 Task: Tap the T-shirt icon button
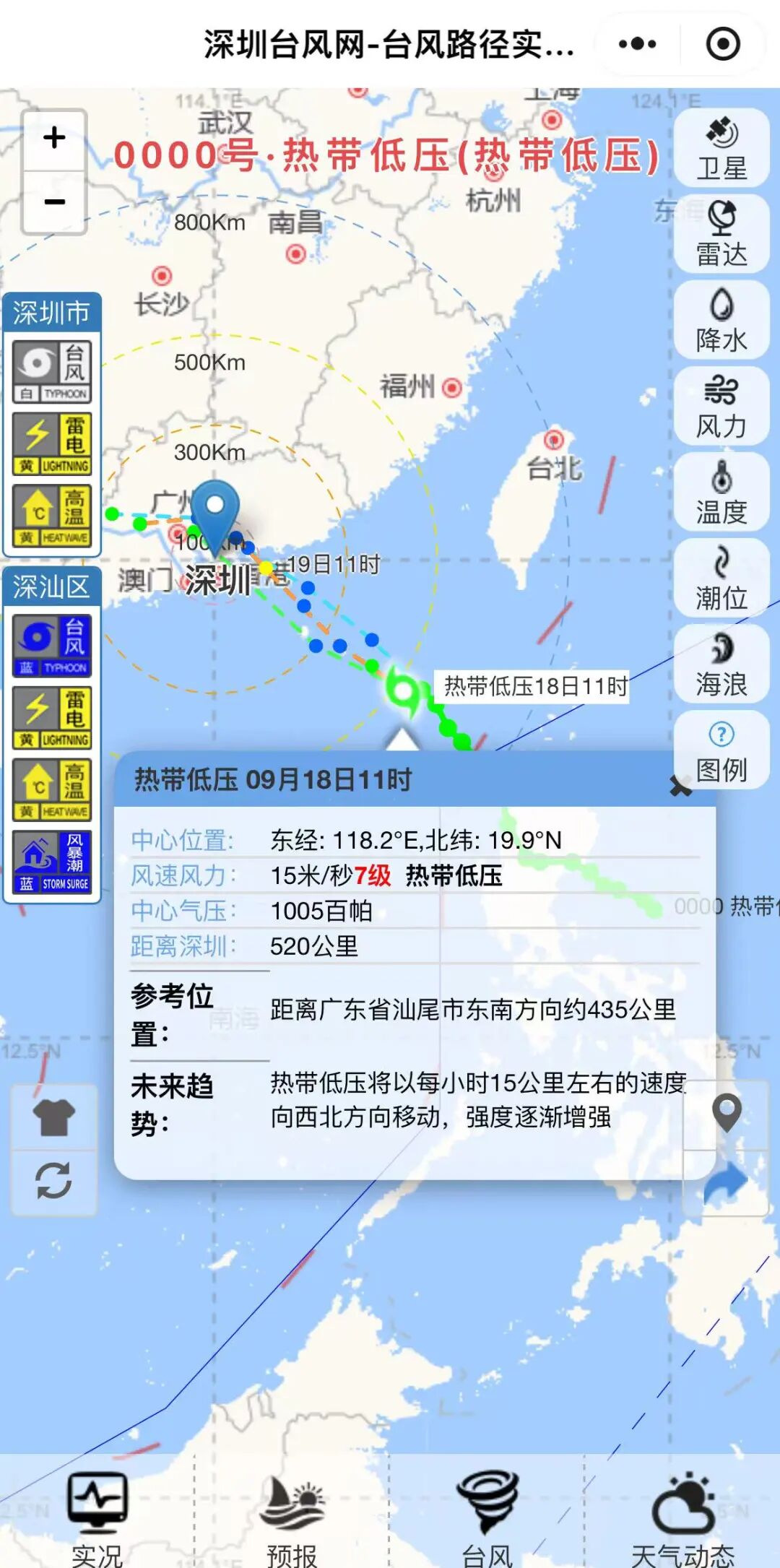tap(53, 1117)
